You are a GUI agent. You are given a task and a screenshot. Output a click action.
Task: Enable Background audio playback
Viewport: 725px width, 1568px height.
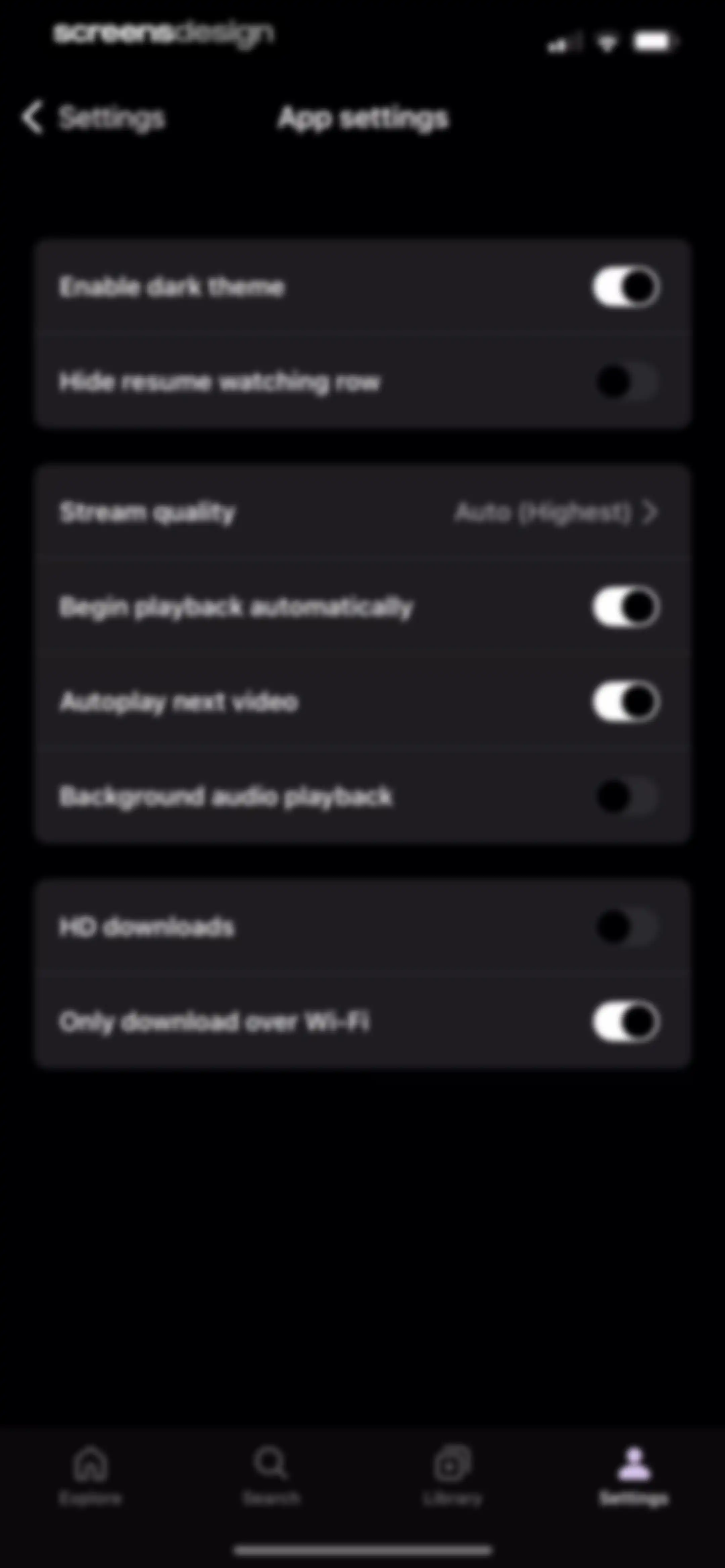click(x=626, y=796)
